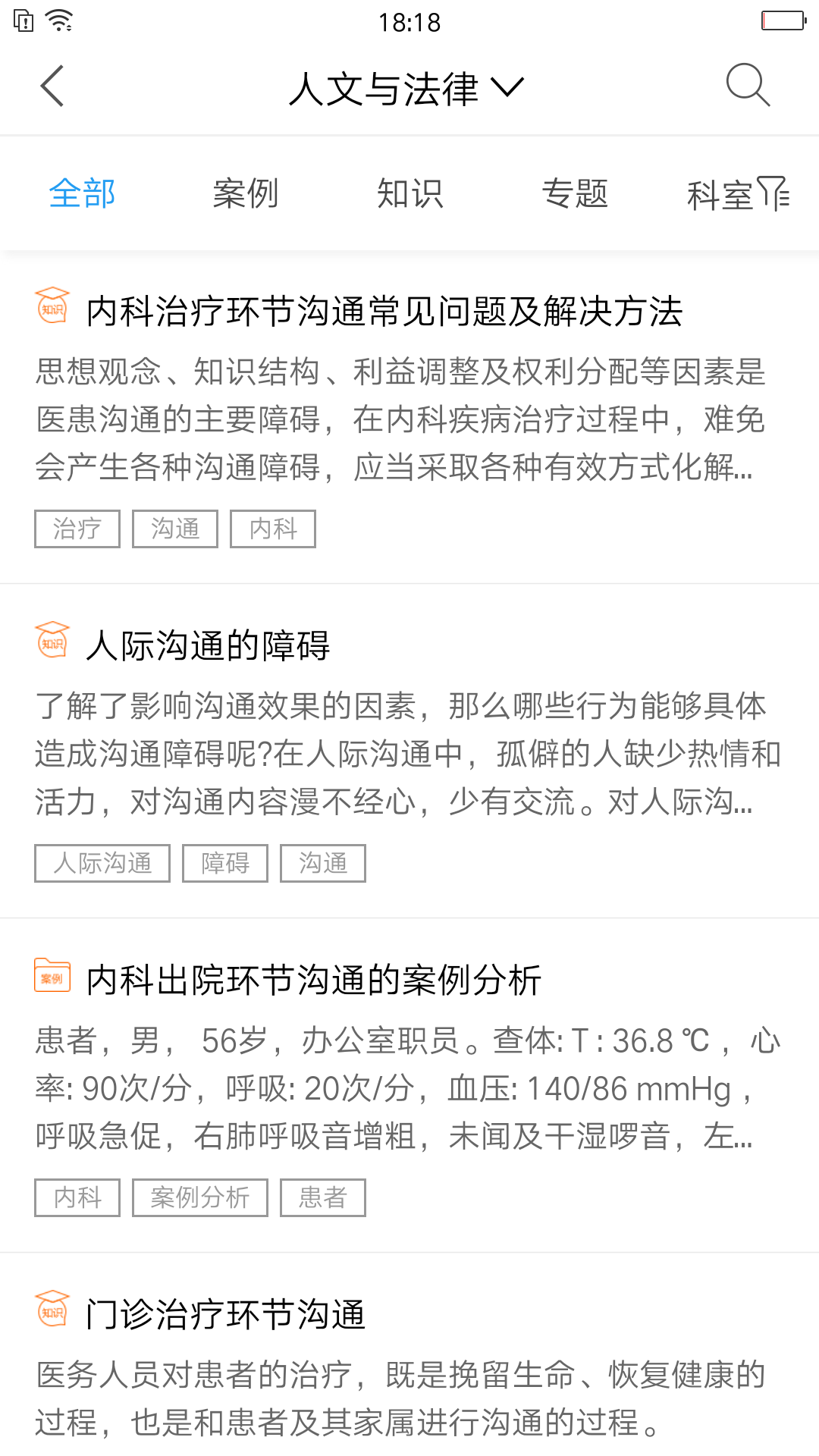Open case 内科出院环节沟通的案例分析

[x=314, y=980]
